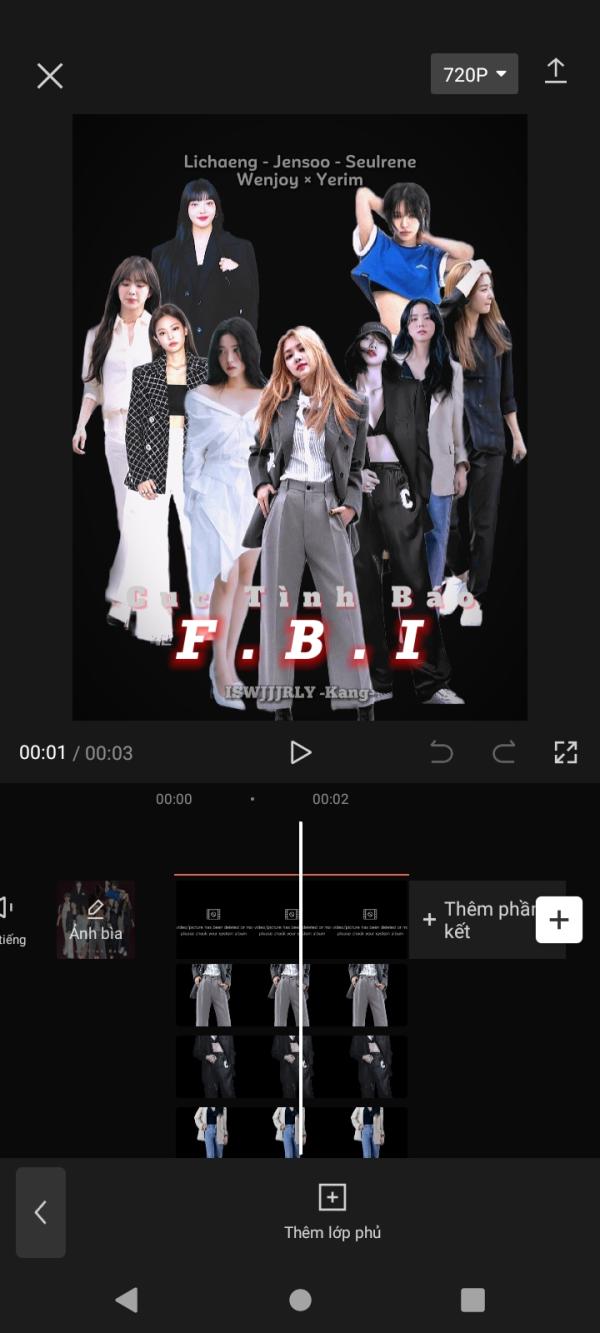
Task: Go back using the left chevron button
Action: pos(41,1212)
